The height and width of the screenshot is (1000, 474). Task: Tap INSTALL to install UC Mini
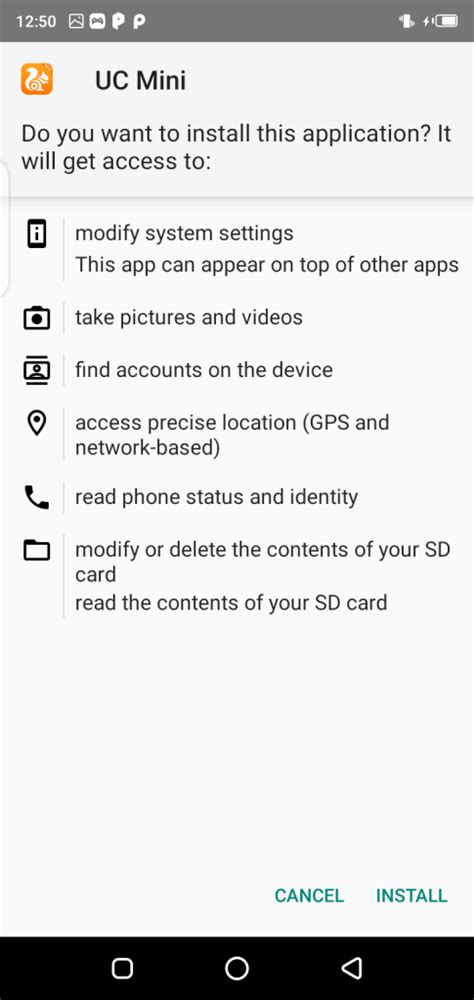pyautogui.click(x=411, y=895)
